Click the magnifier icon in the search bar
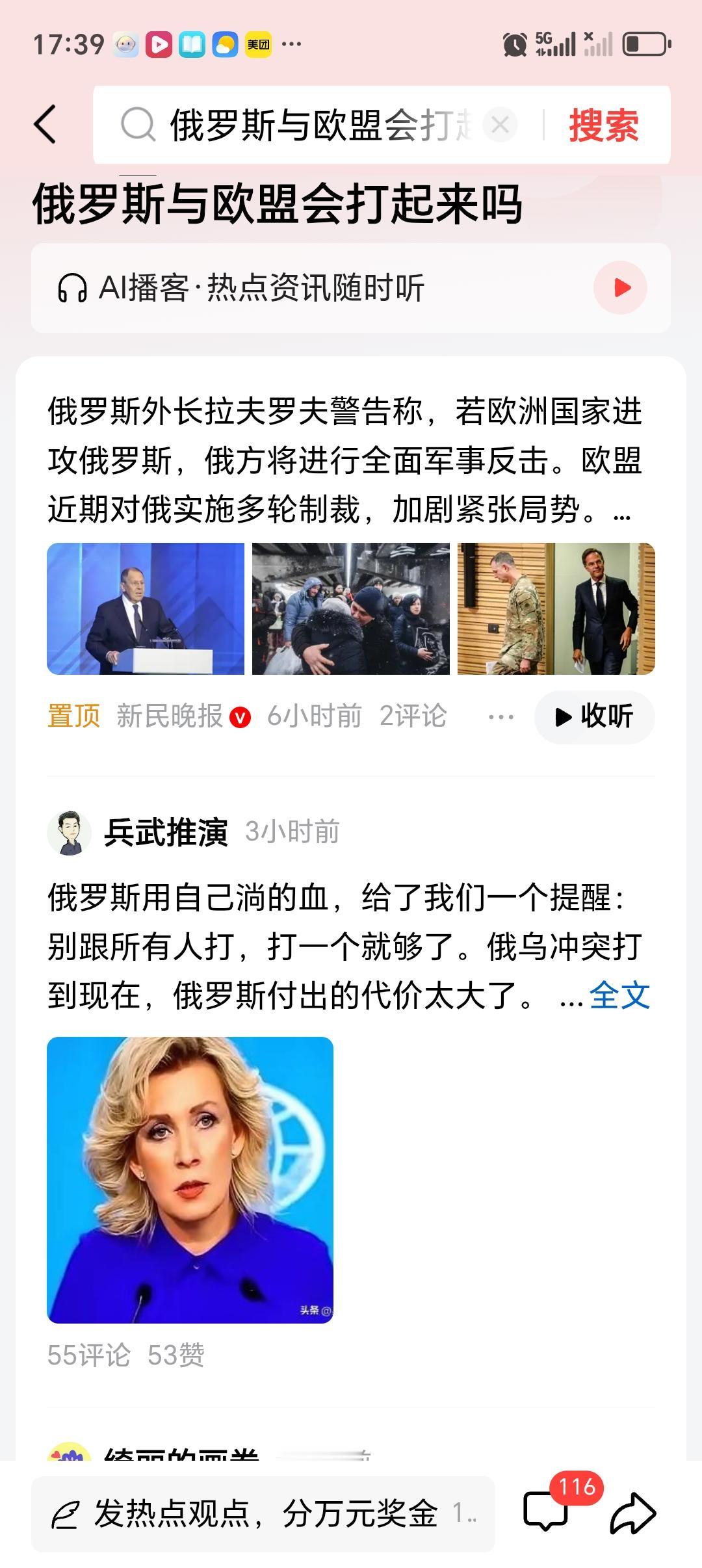702x1568 pixels. coord(136,125)
